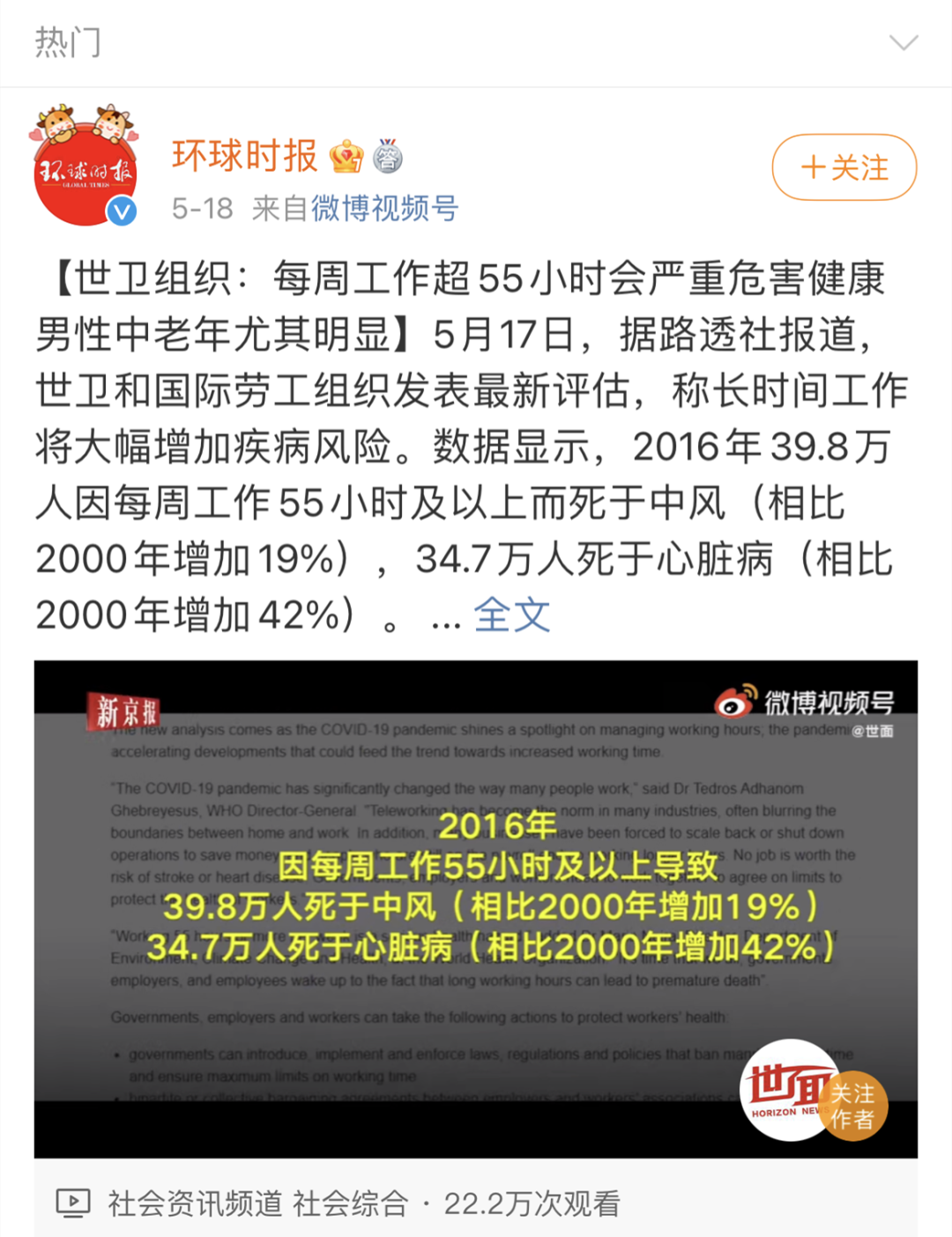Expand the 热门 dropdown chevron

coord(904,42)
